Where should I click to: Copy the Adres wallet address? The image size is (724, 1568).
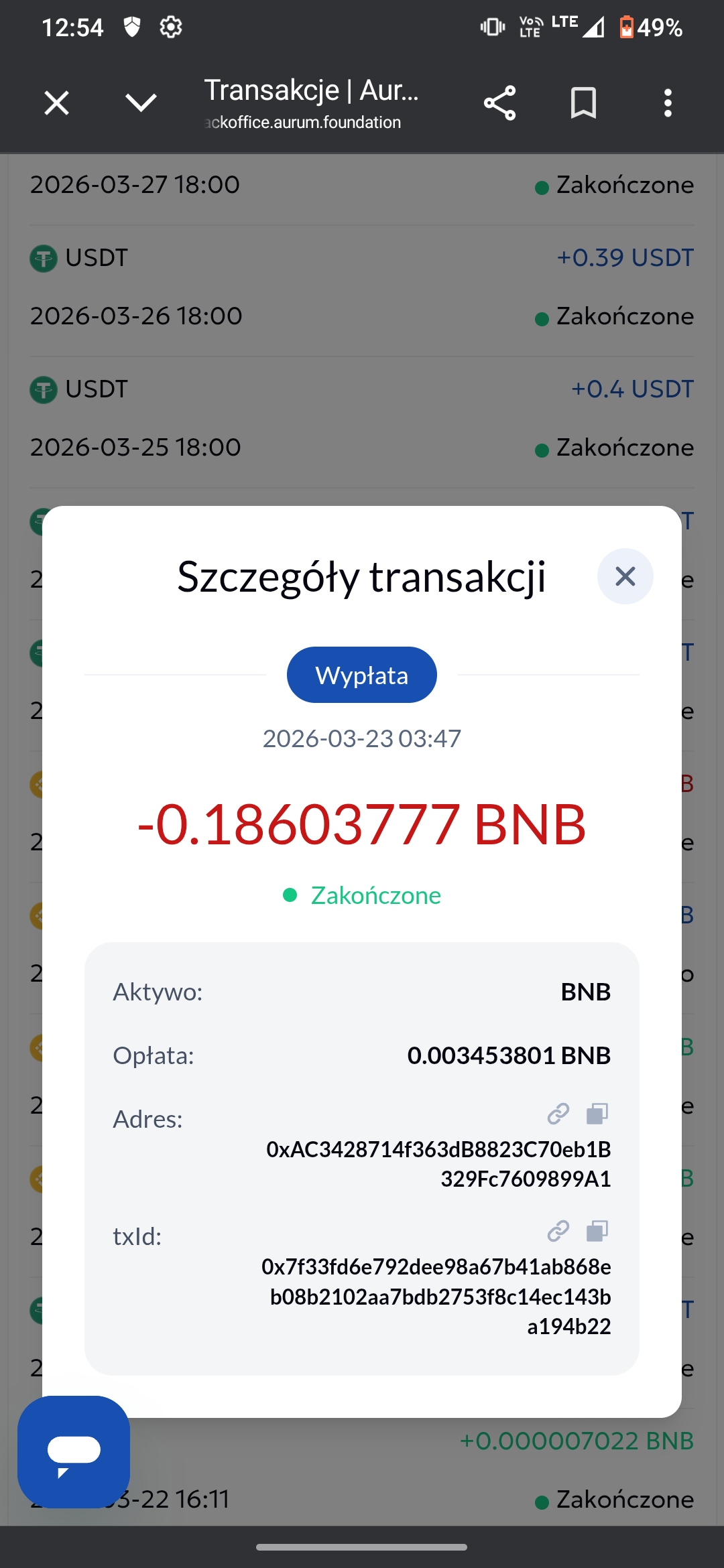(x=597, y=1114)
